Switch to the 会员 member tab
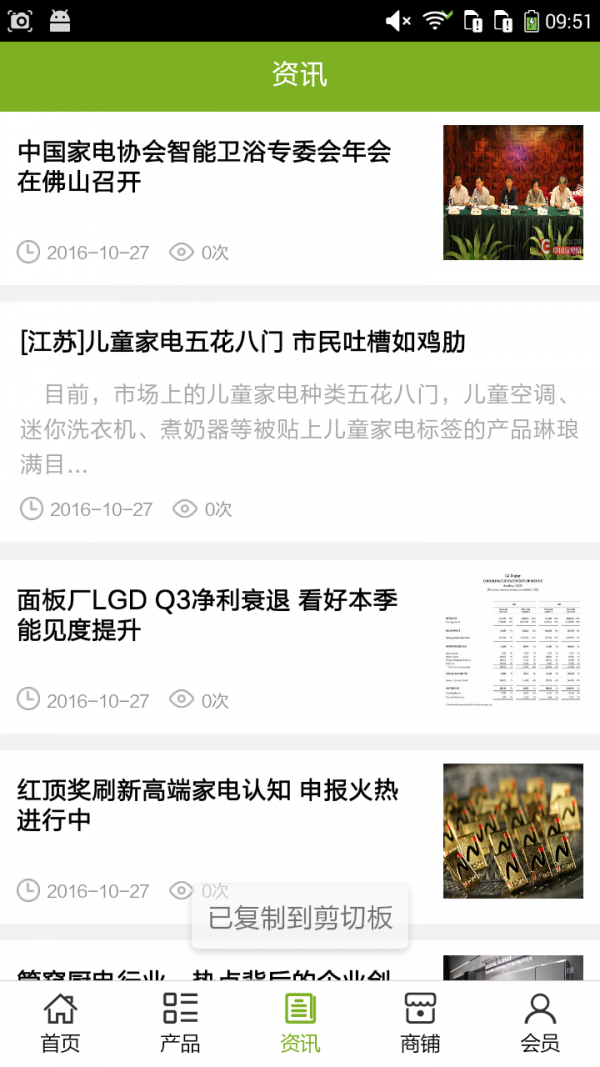600x1067 pixels. pos(540,1023)
